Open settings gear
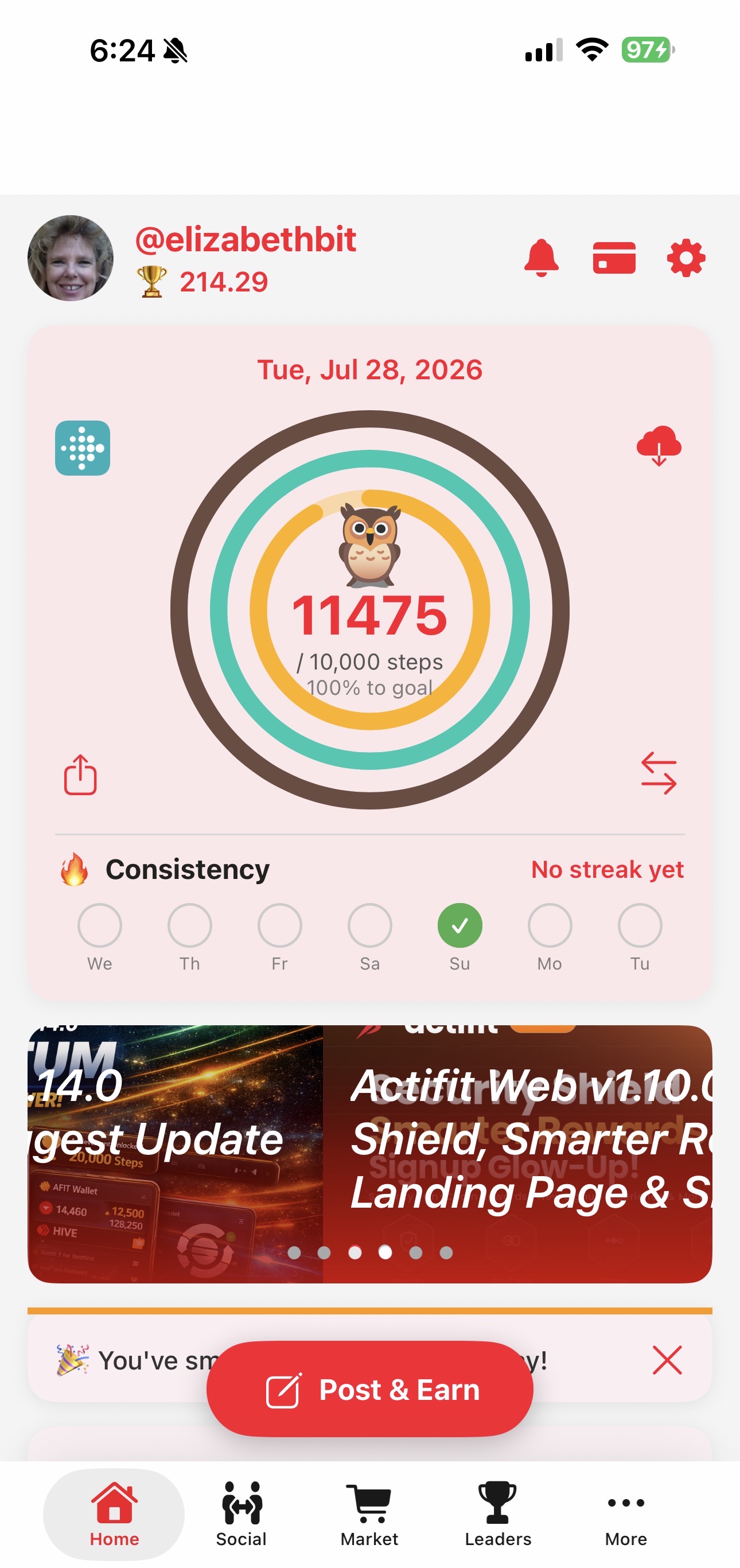Viewport: 740px width, 1568px height. pyautogui.click(x=686, y=258)
